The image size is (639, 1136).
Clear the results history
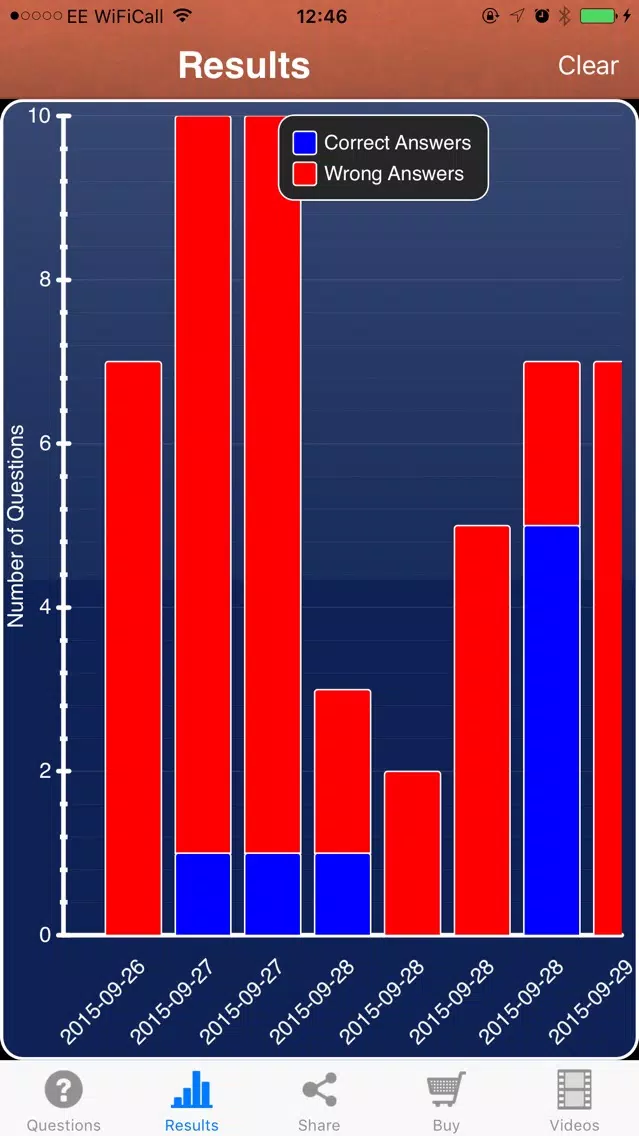coord(588,65)
